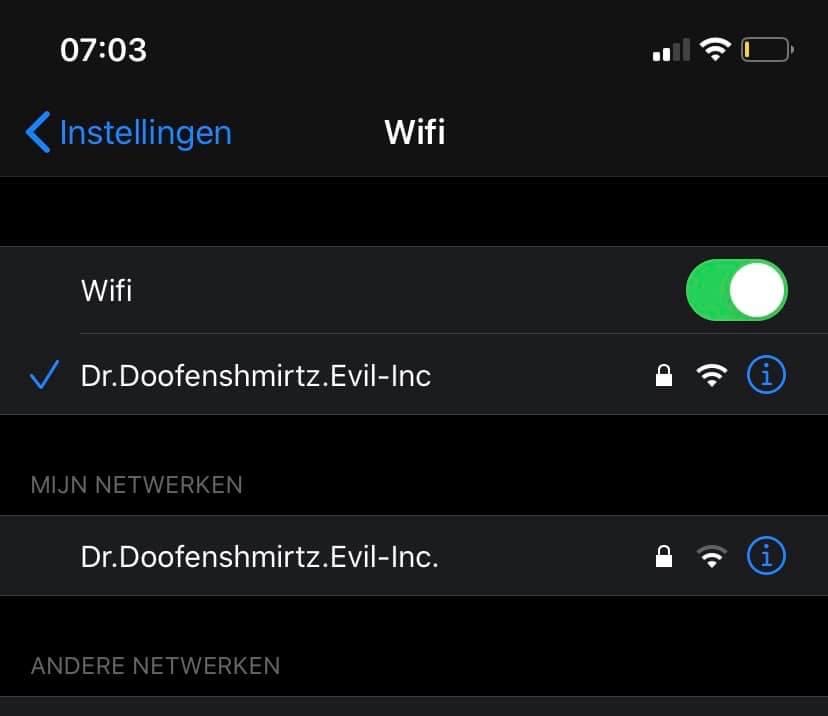
Task: Turn off the Wifi switch
Action: 736,292
